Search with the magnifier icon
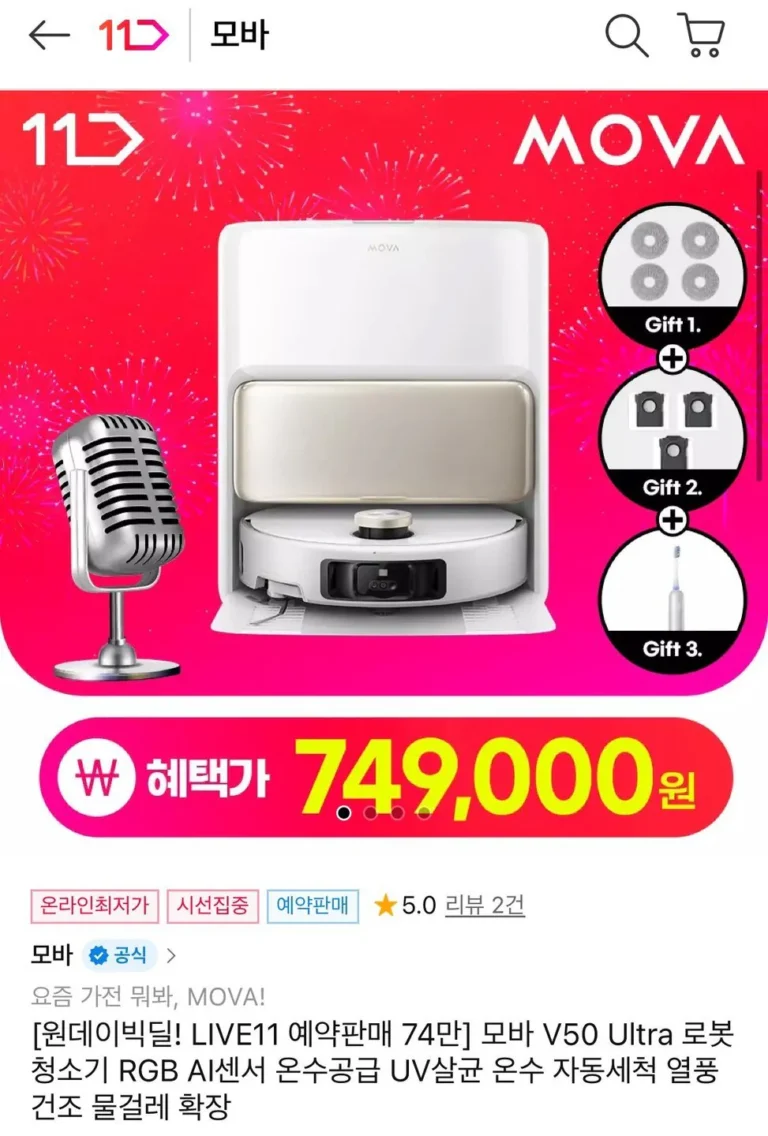 click(x=627, y=36)
